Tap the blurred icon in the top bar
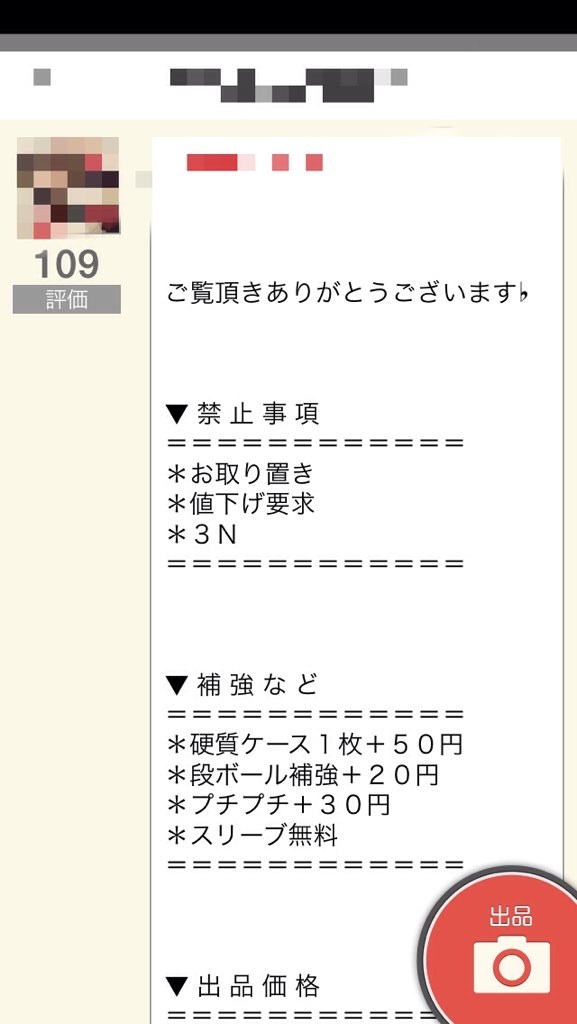The image size is (577, 1024). click(x=42, y=77)
